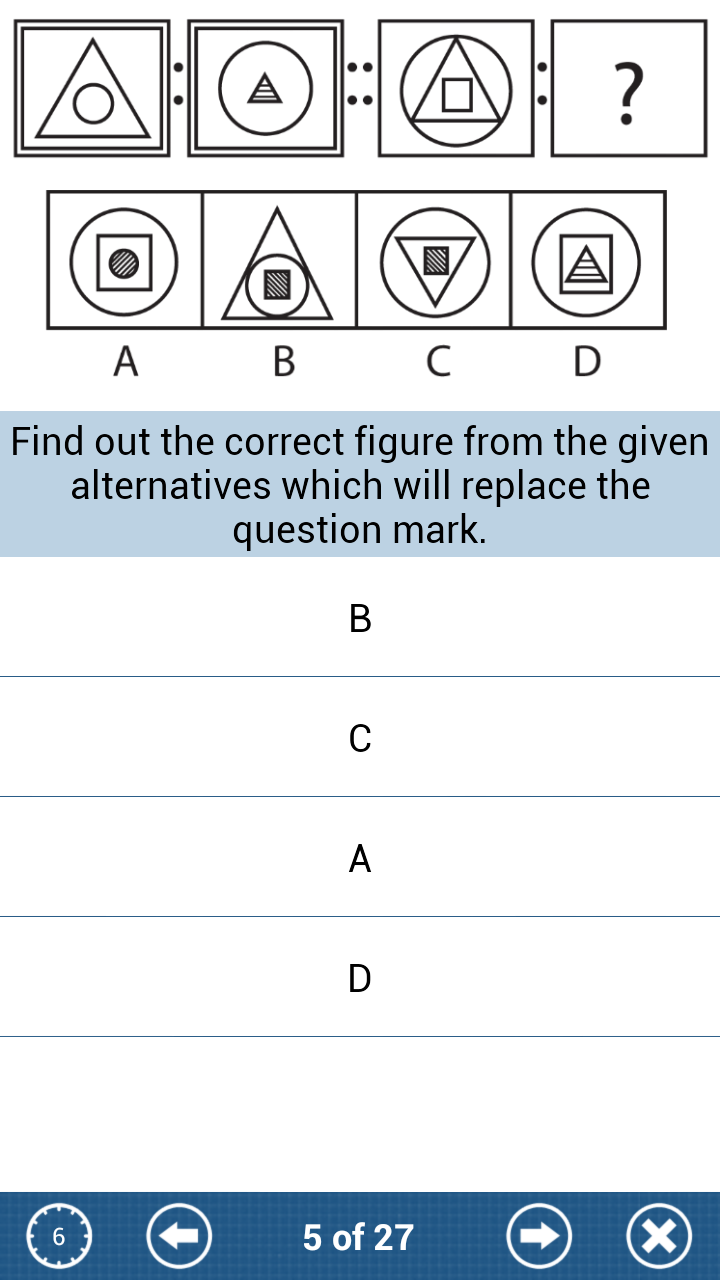Tap the circled right arrow icon
This screenshot has width=720, height=1280.
538,1235
